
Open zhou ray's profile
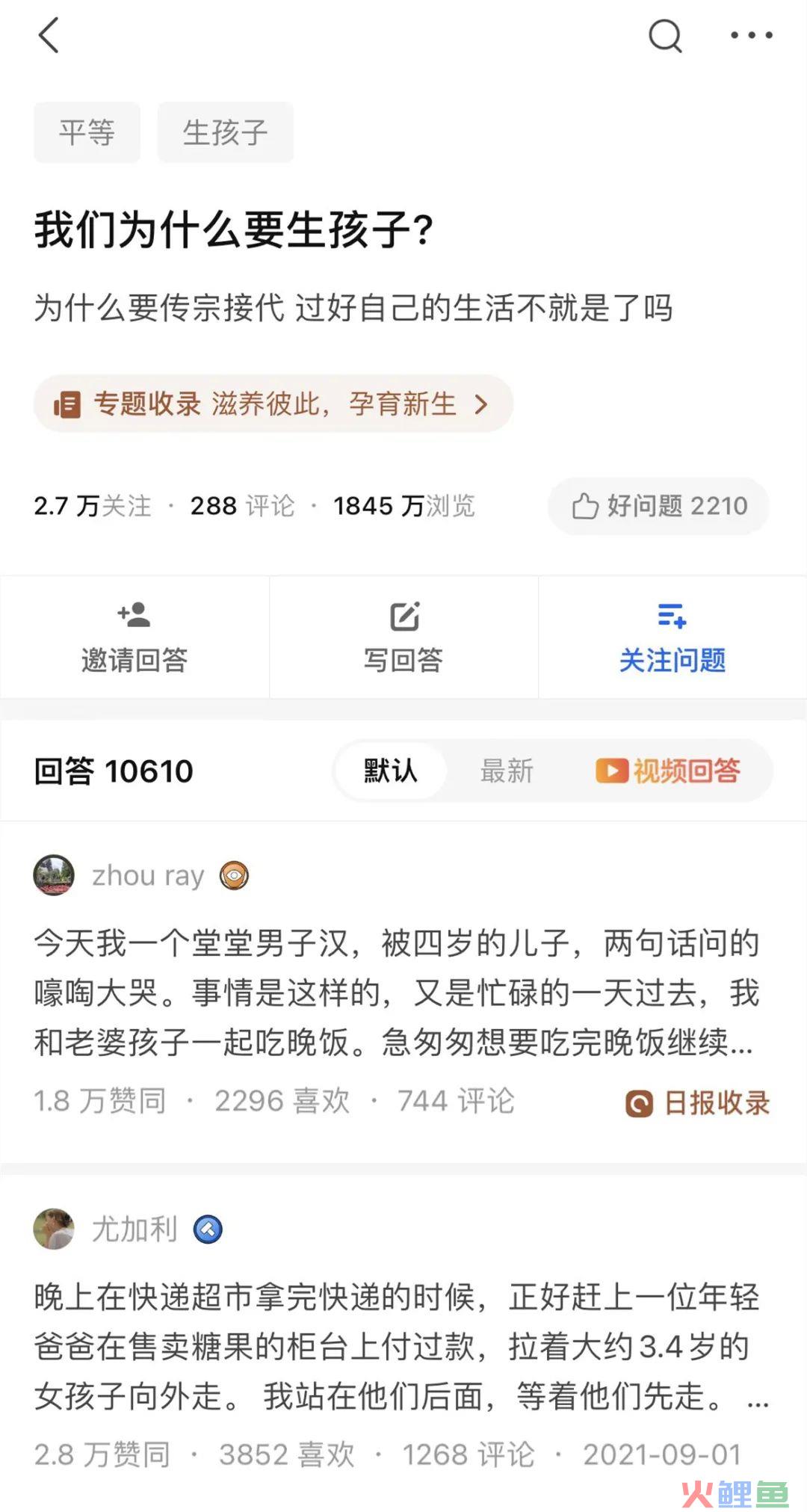147,875
